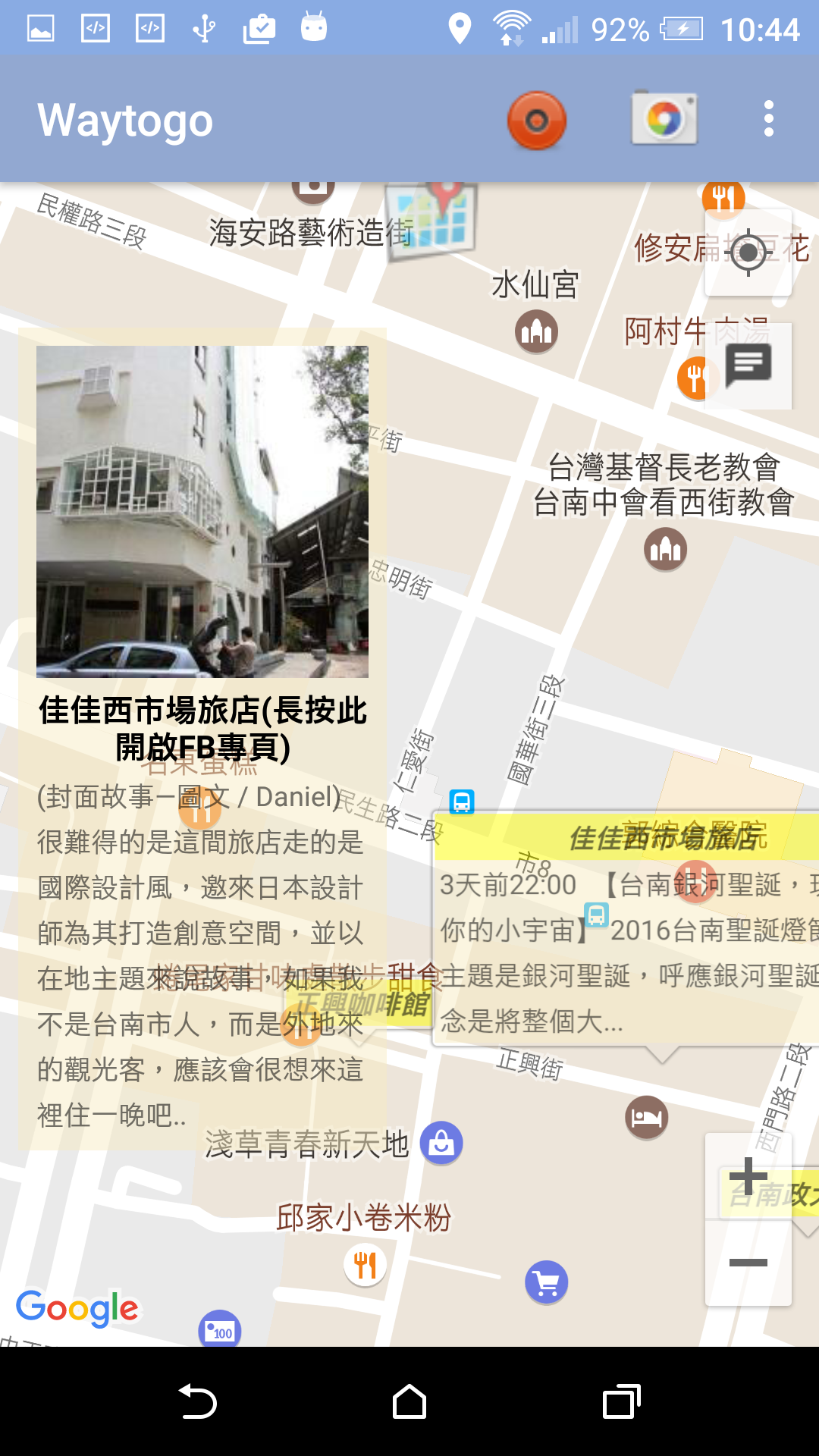Tap the 淺草青春新天地 shopping marker
819x1456 pixels.
[x=441, y=1143]
